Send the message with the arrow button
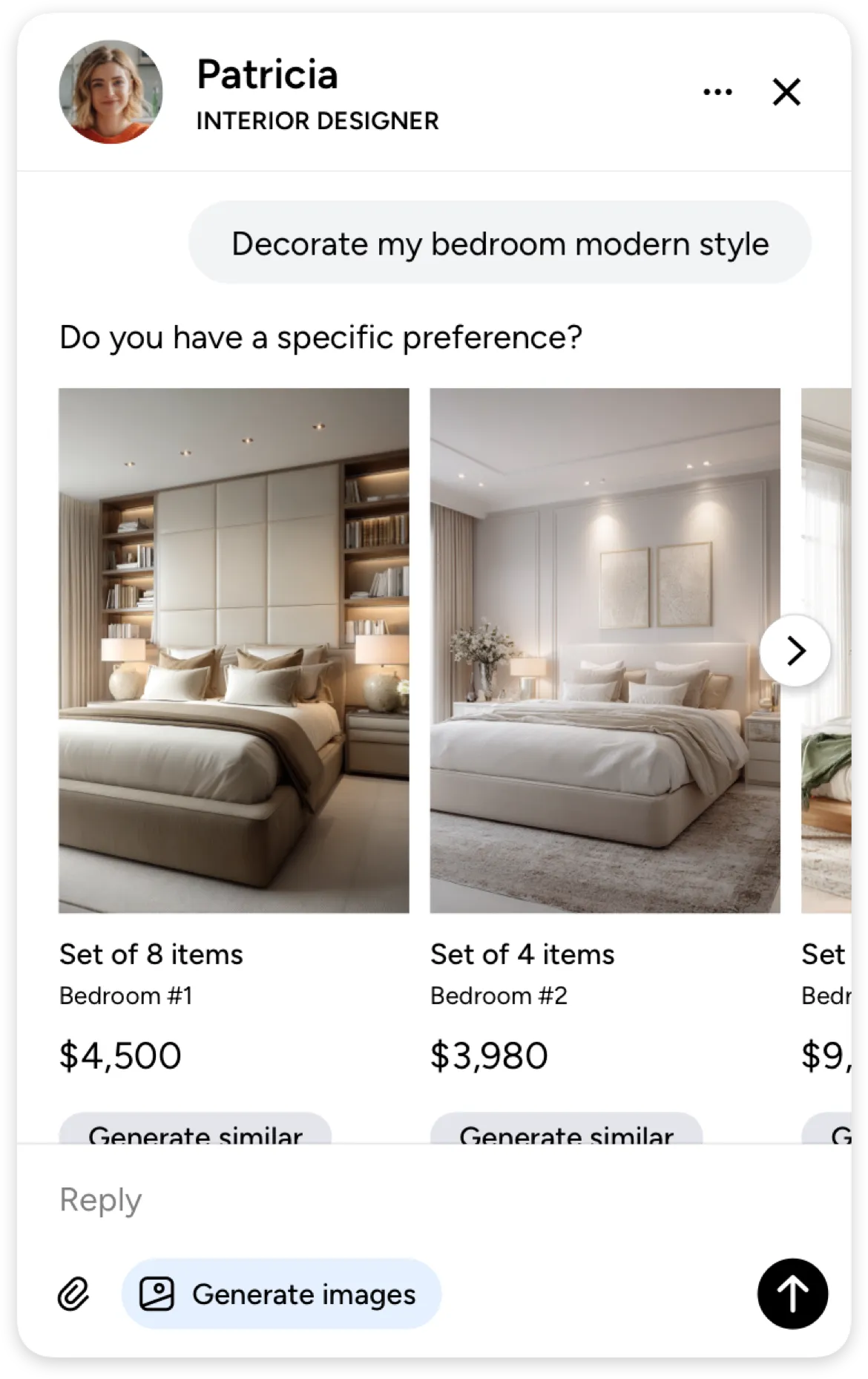This screenshot has width=868, height=1379. 792,1294
